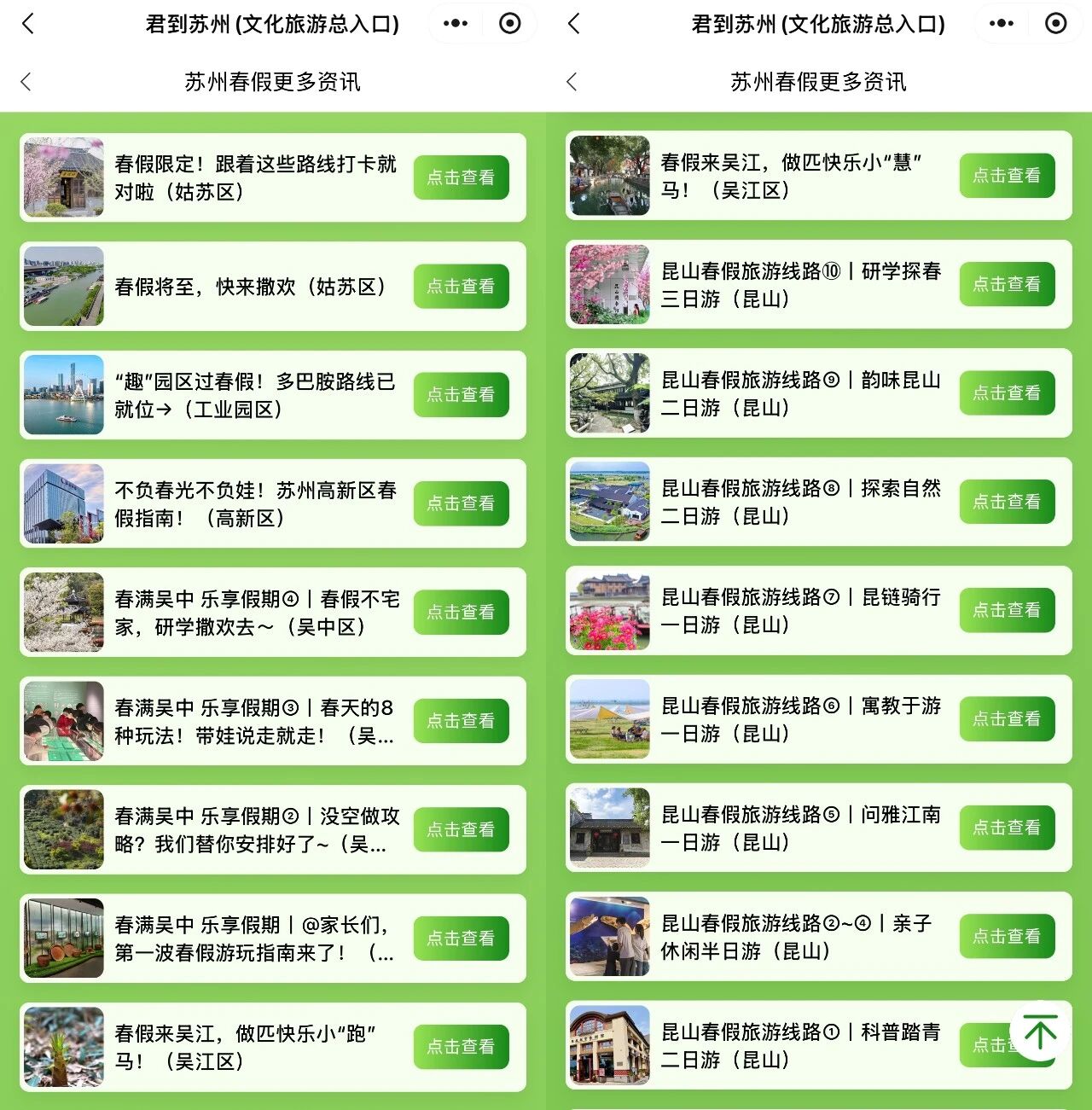
Task: Tap 点击查看 for 线路⑤ 问雅江南一日游
Action: click(x=1007, y=828)
